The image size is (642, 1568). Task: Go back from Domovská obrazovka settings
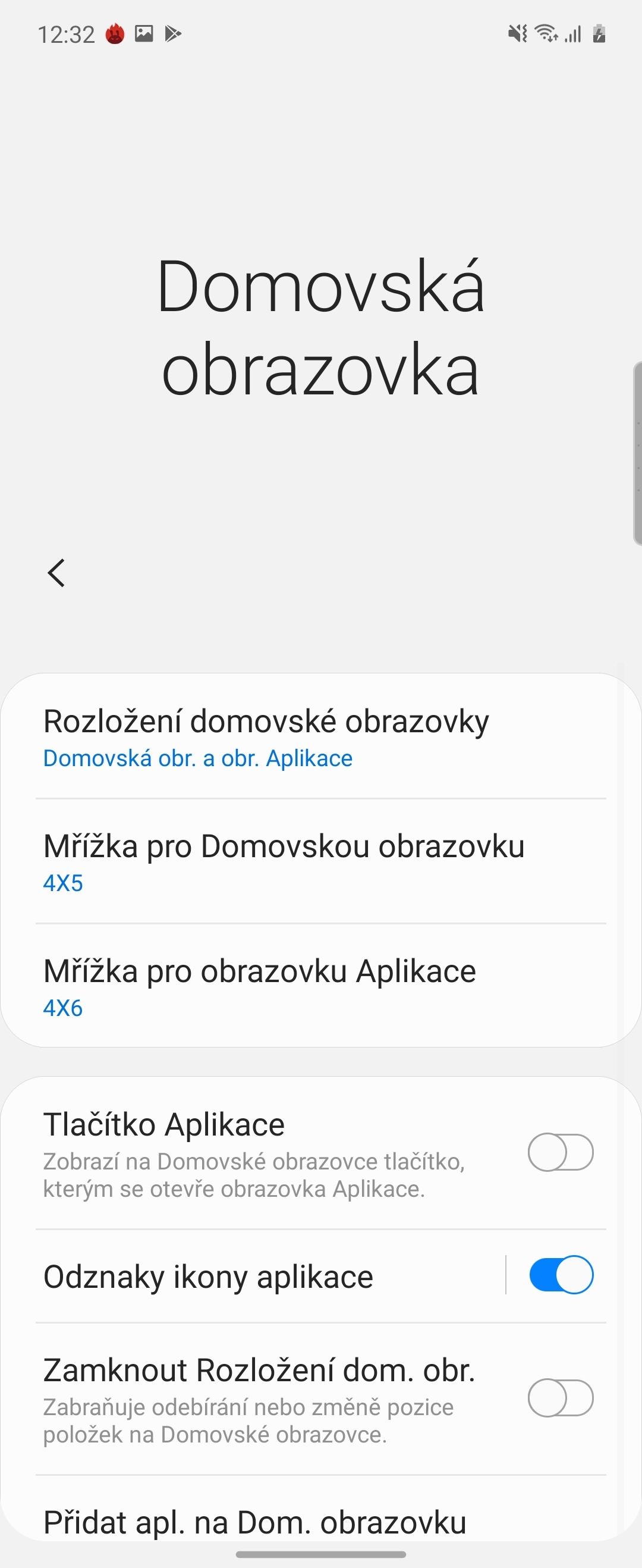click(56, 573)
